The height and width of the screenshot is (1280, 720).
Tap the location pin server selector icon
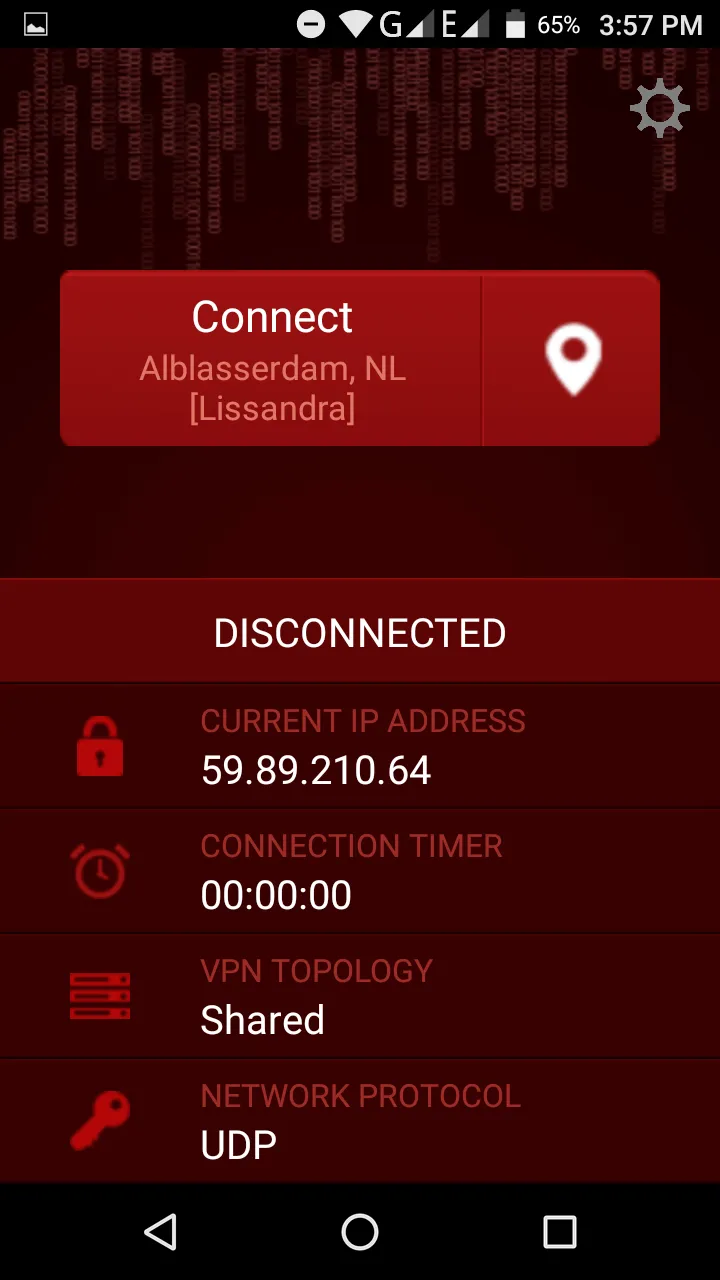572,358
